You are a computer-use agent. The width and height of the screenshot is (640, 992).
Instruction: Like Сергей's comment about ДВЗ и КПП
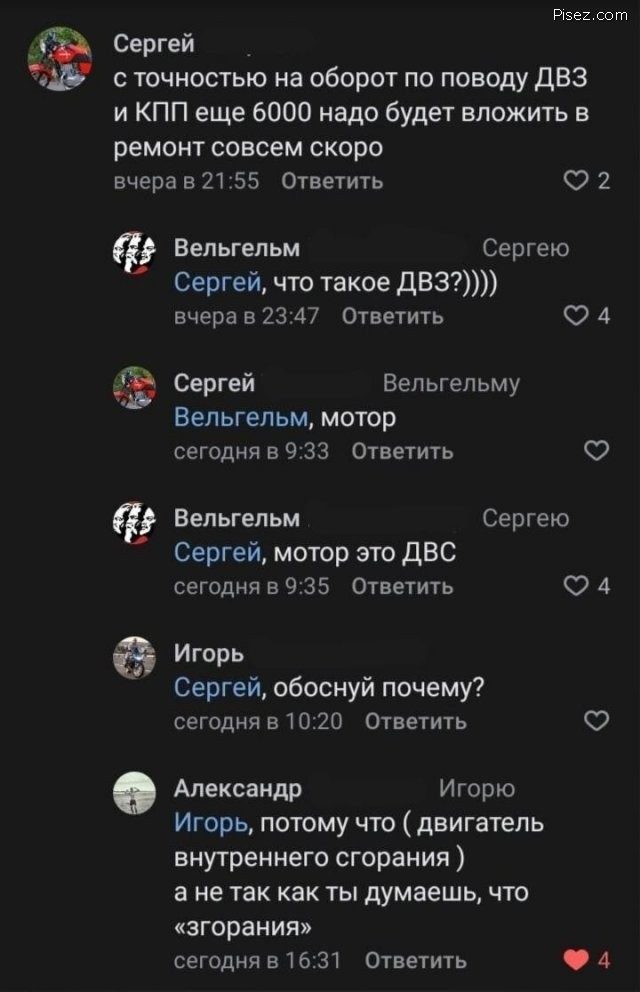(575, 181)
